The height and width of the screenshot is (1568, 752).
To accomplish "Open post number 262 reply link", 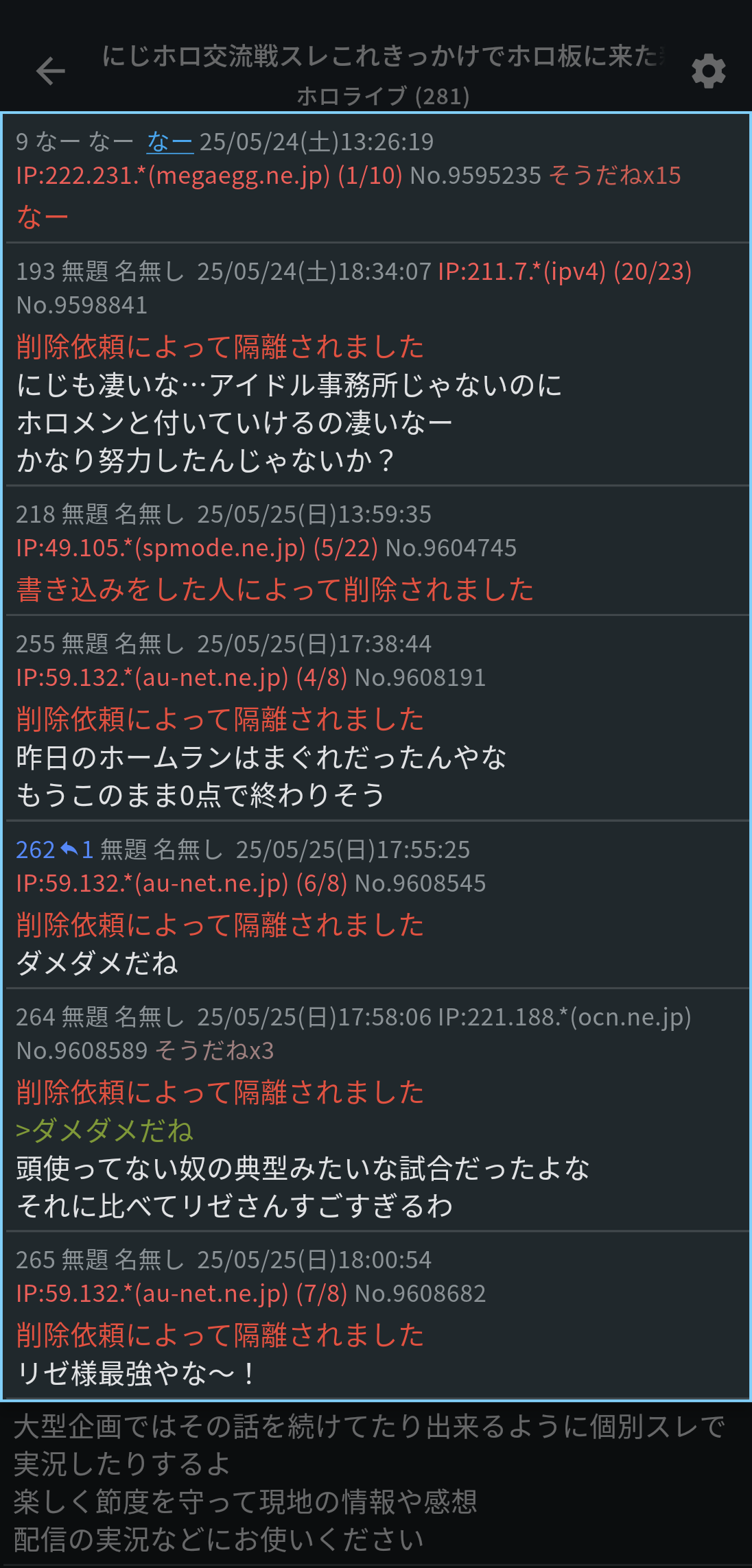I will (55, 850).
